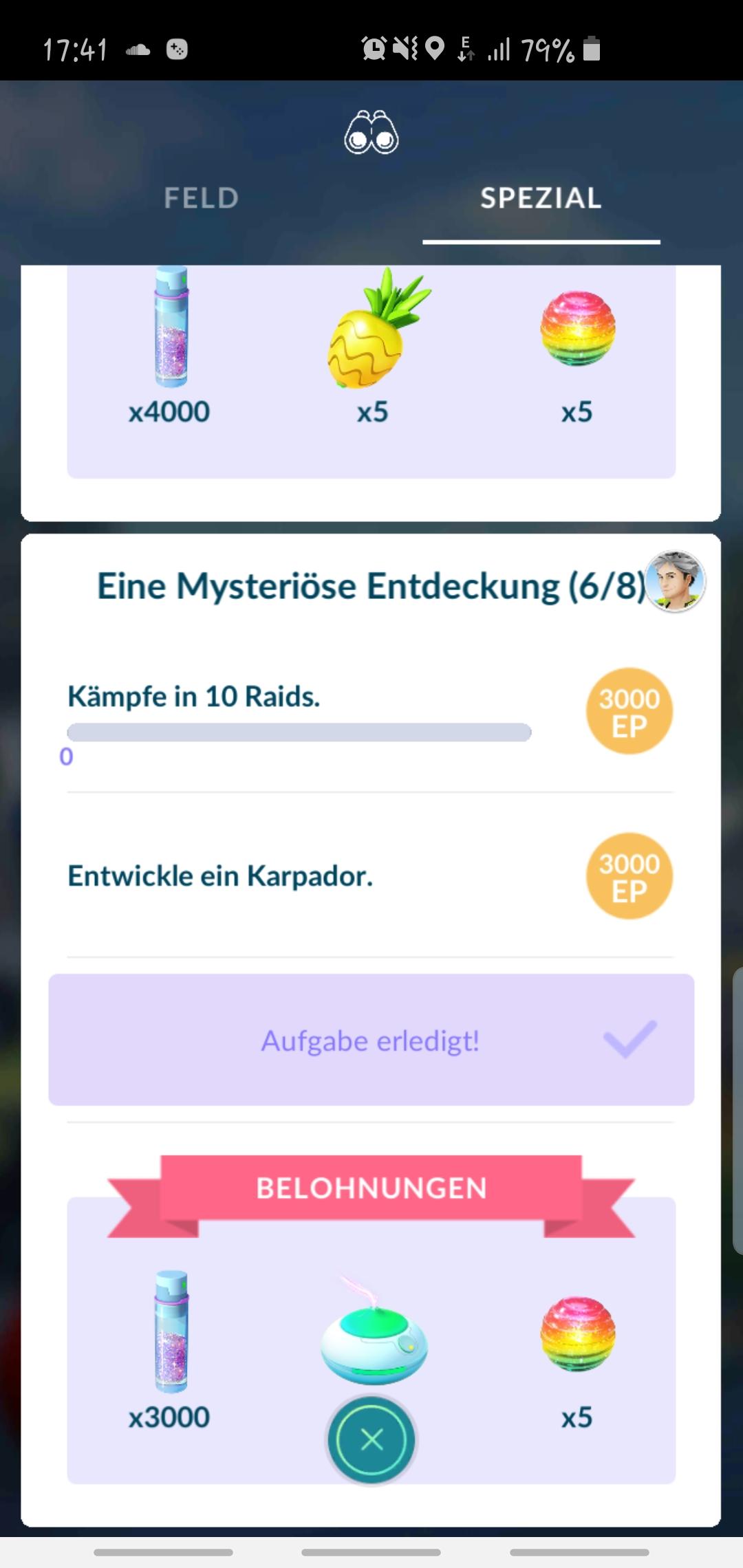
Task: Close the research screen with X button
Action: [x=371, y=1439]
